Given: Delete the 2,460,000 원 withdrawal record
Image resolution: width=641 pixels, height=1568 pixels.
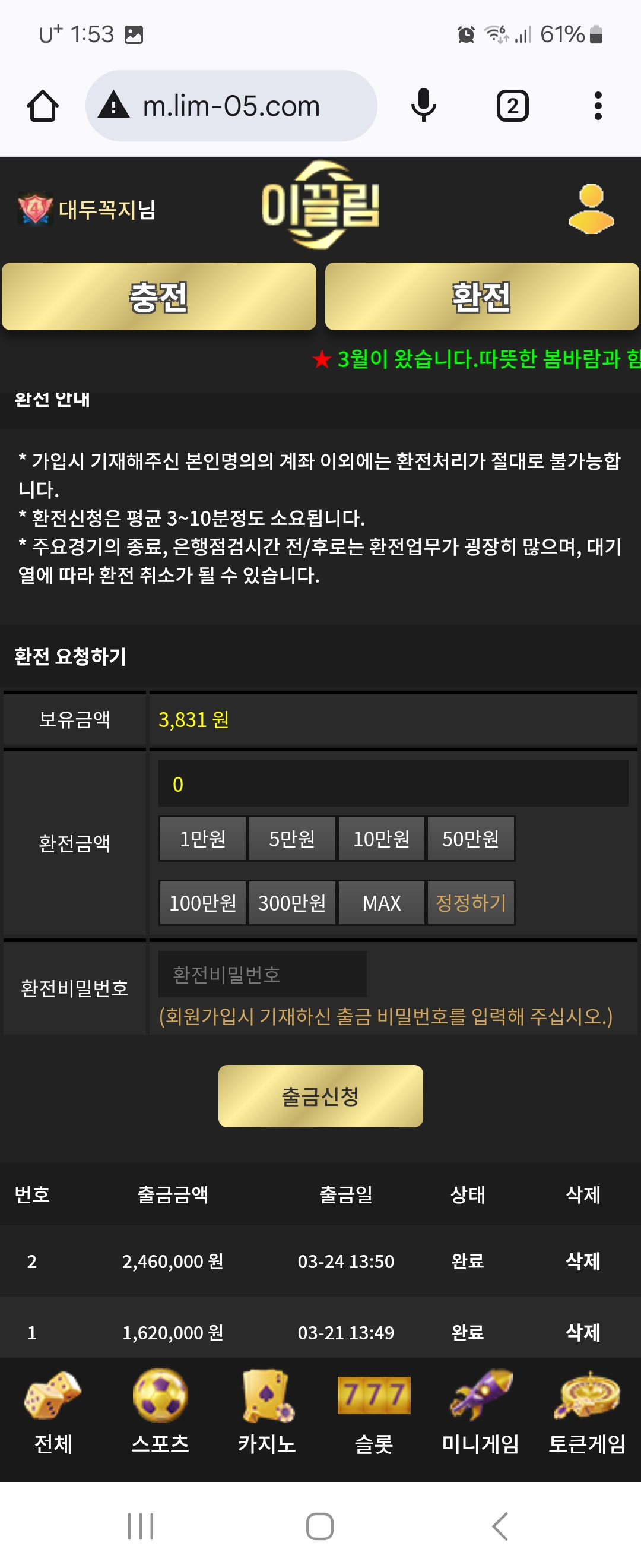Looking at the screenshot, I should (x=583, y=1260).
